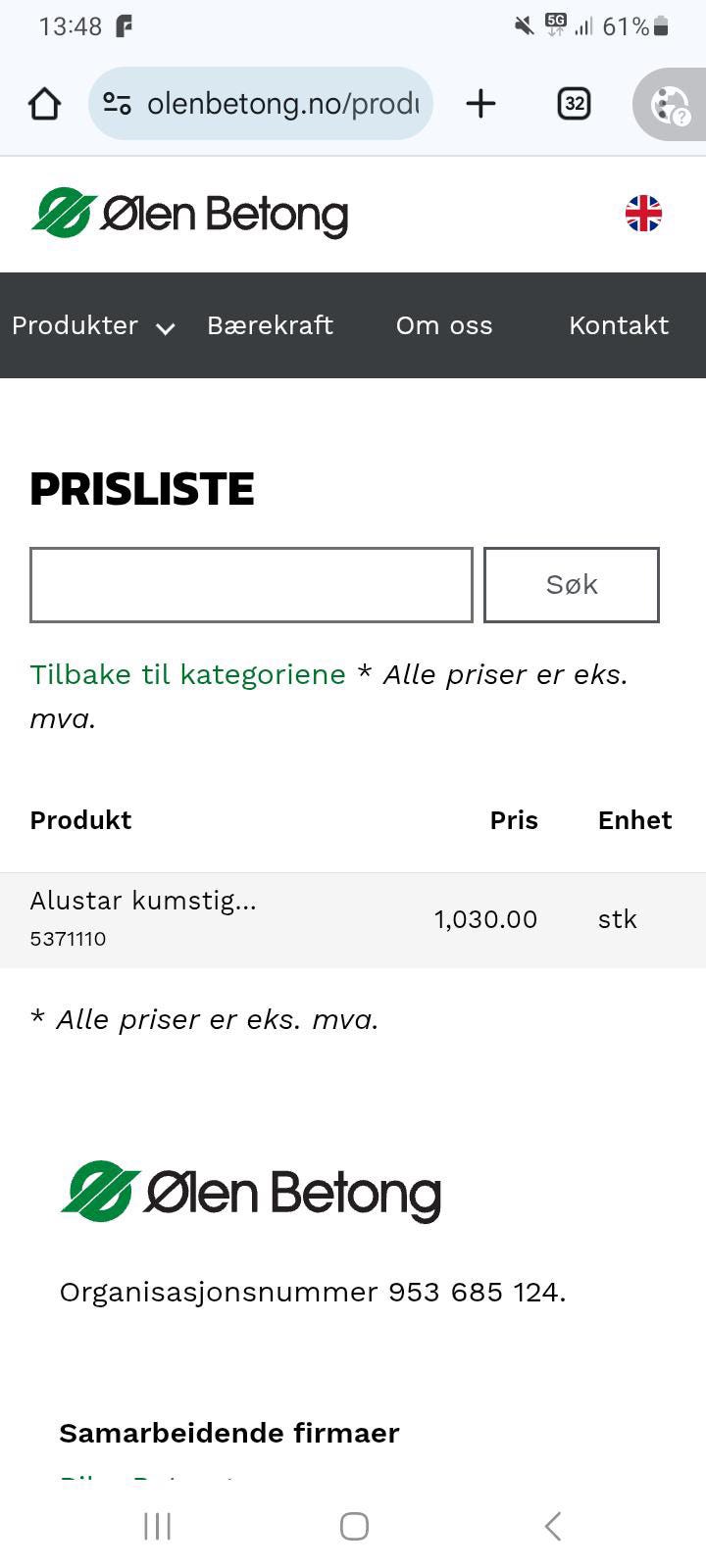The width and height of the screenshot is (706, 1568).
Task: Open the tab switcher showing 32 tabs
Action: click(x=574, y=102)
